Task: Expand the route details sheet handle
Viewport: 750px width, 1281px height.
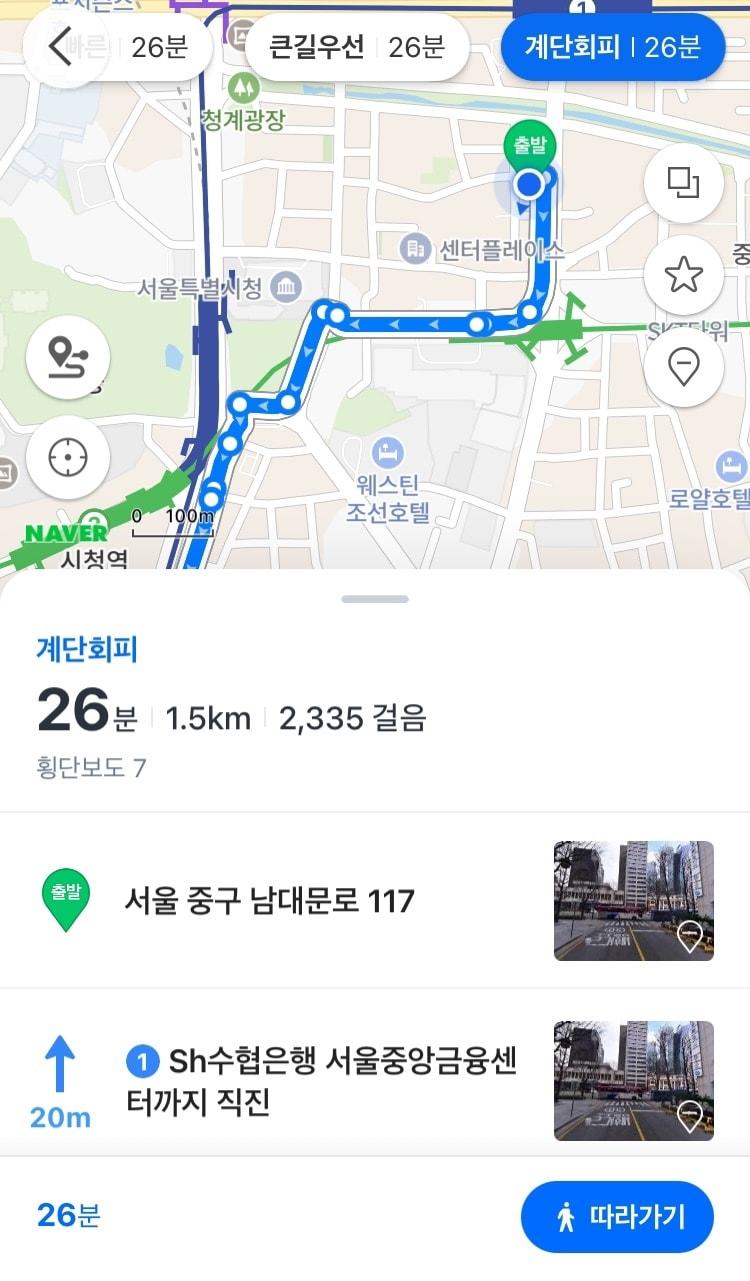Action: point(375,599)
